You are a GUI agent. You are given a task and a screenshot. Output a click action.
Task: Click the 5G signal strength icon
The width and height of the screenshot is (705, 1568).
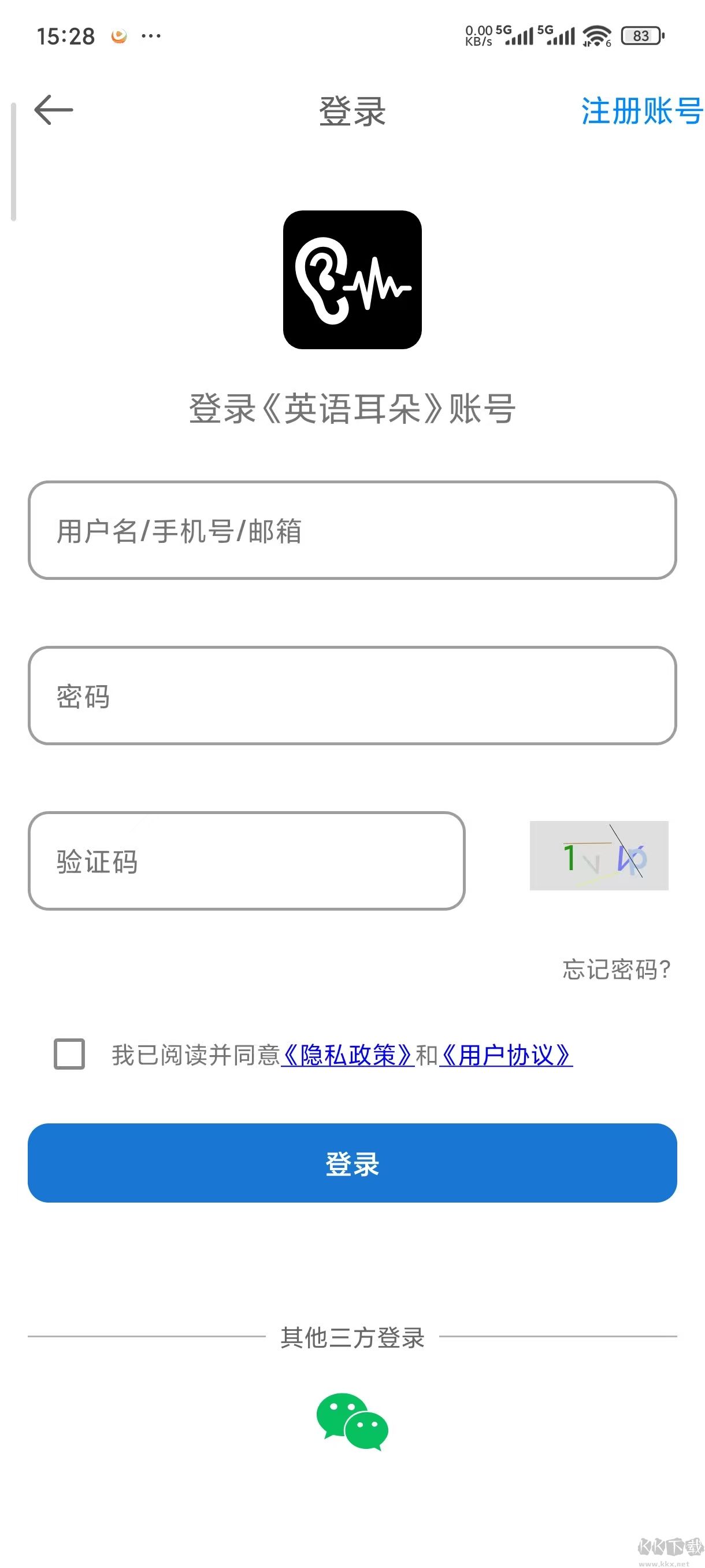click(x=518, y=35)
